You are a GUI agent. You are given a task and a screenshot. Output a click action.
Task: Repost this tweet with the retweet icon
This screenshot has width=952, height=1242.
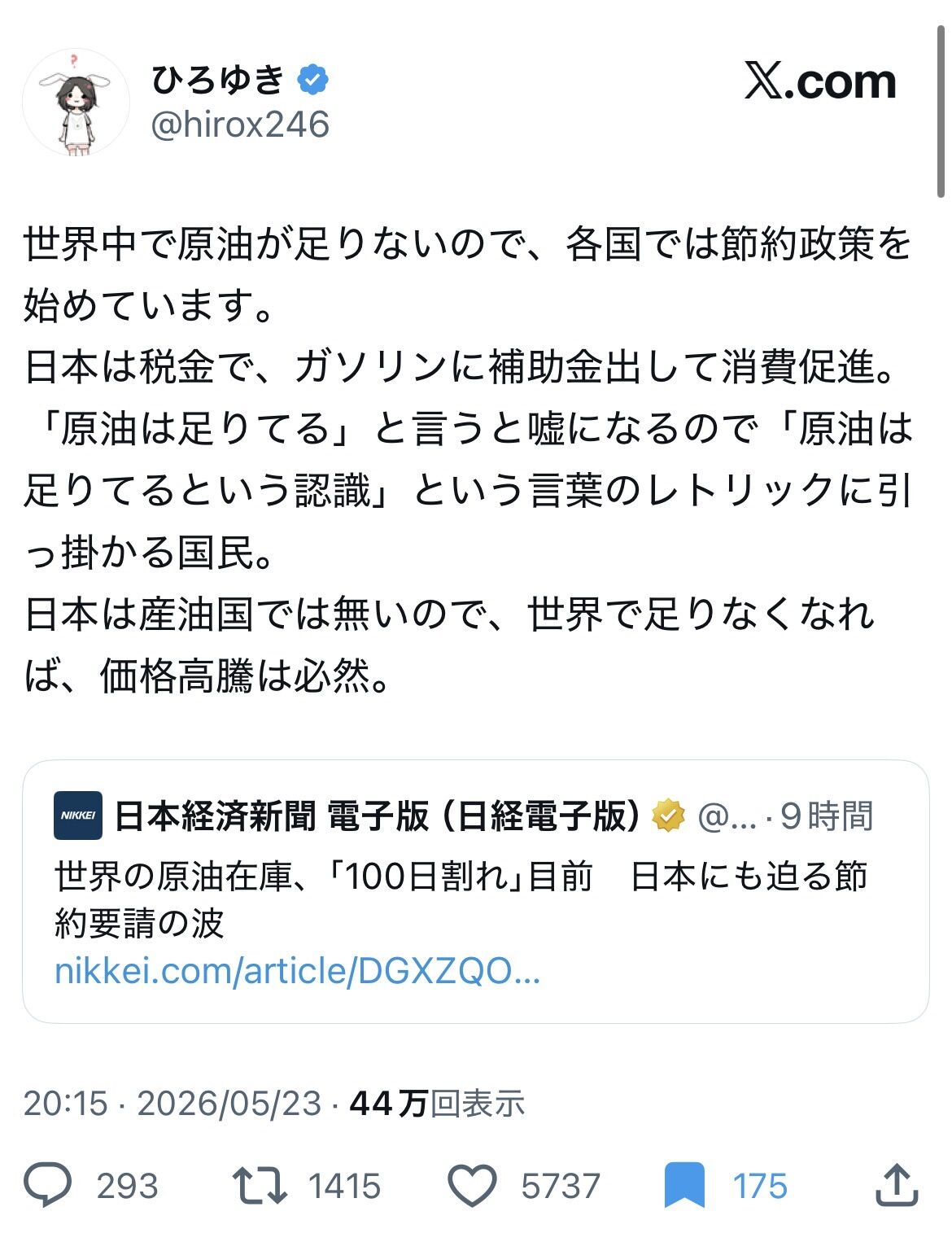tap(259, 1185)
